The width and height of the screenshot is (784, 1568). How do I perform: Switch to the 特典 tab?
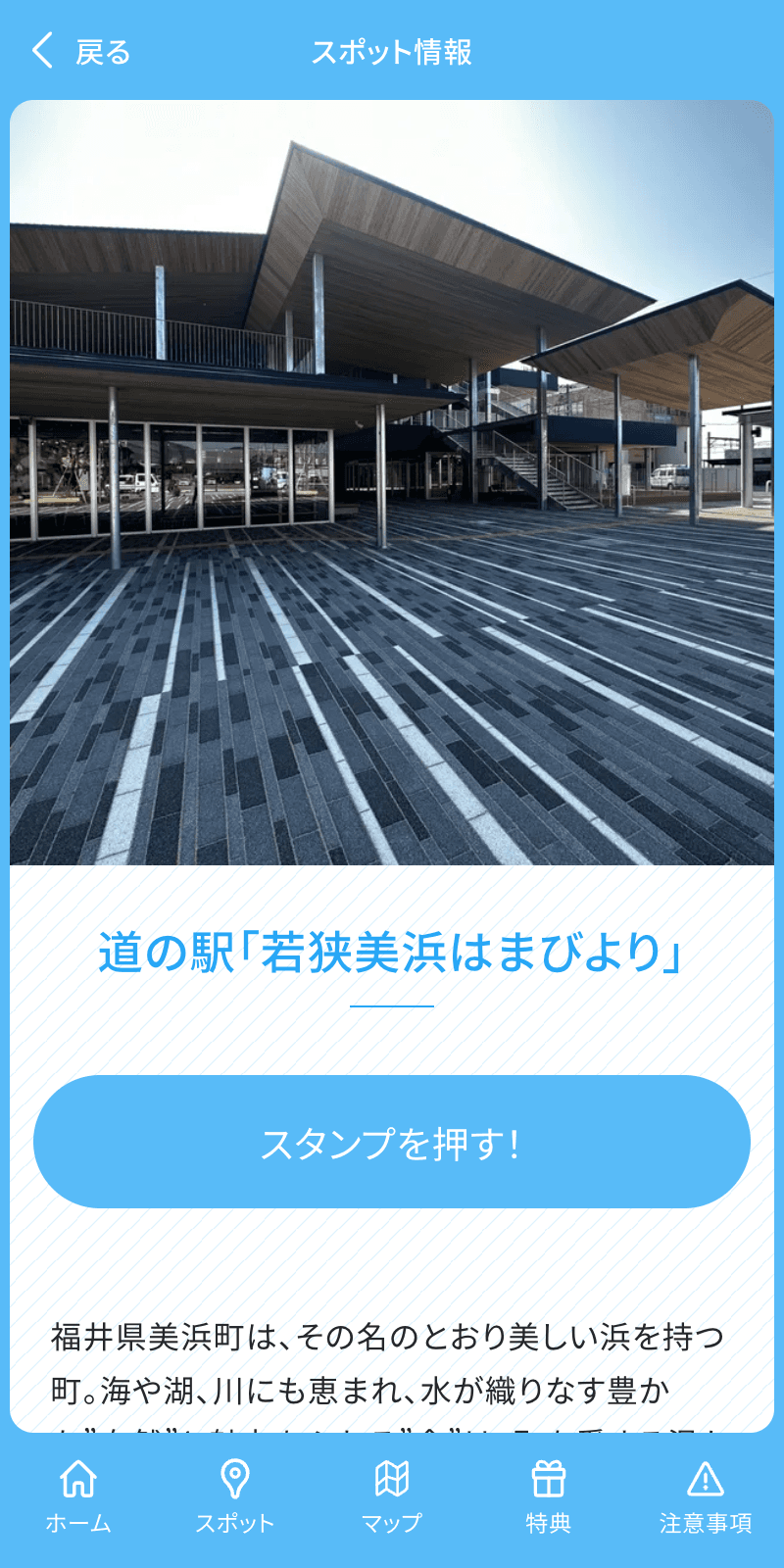tap(548, 1496)
